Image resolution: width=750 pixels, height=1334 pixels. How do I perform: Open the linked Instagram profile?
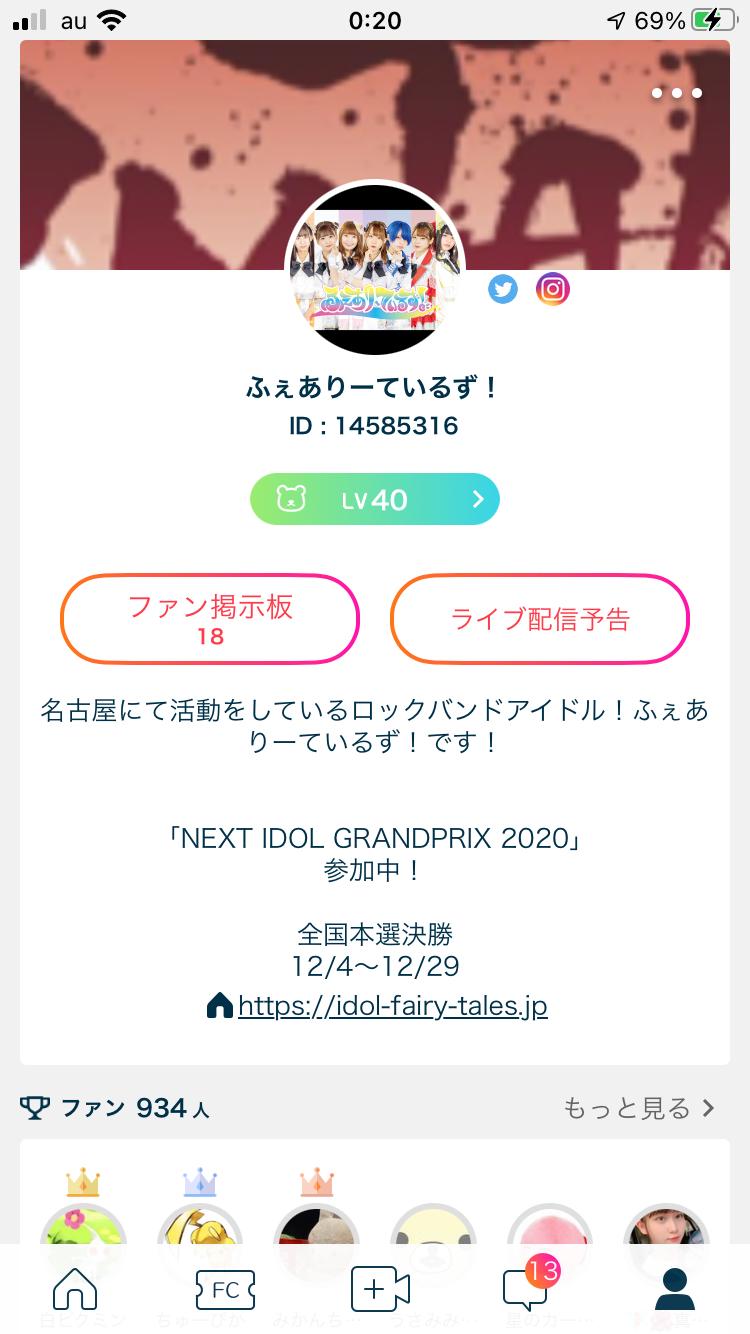click(x=553, y=290)
